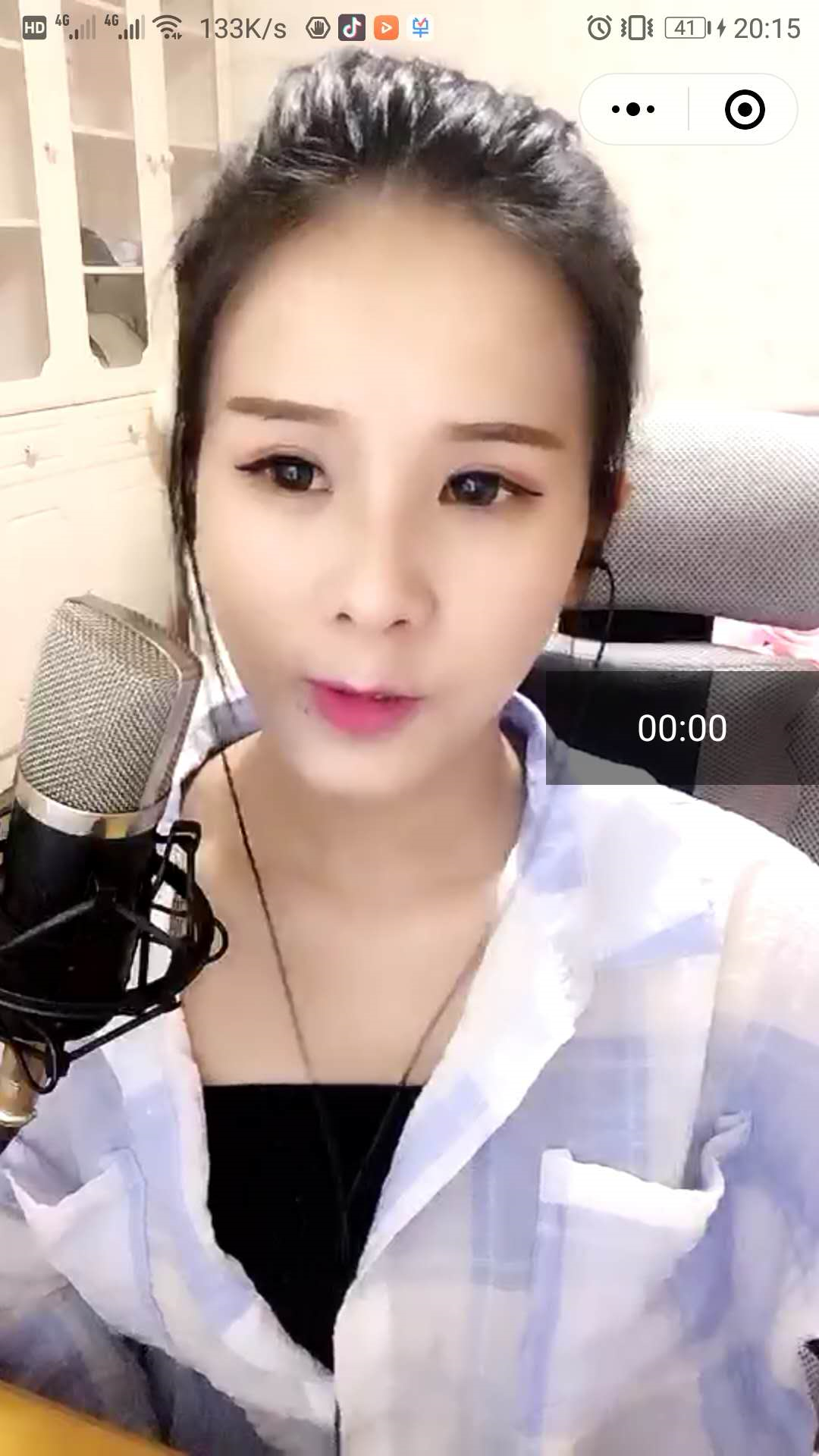Close the mini program with the circle button
This screenshot has width=819, height=1456.
(x=744, y=110)
